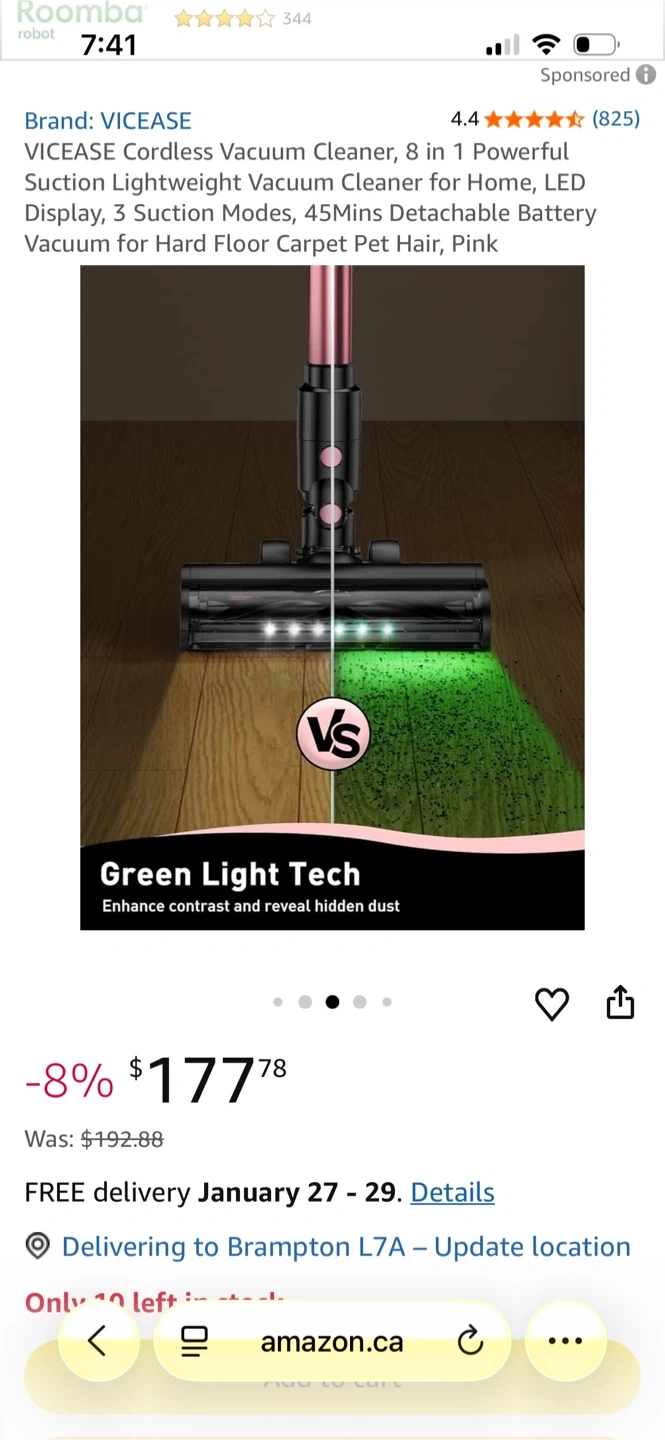Open the image carousel page indicator

point(332,1002)
